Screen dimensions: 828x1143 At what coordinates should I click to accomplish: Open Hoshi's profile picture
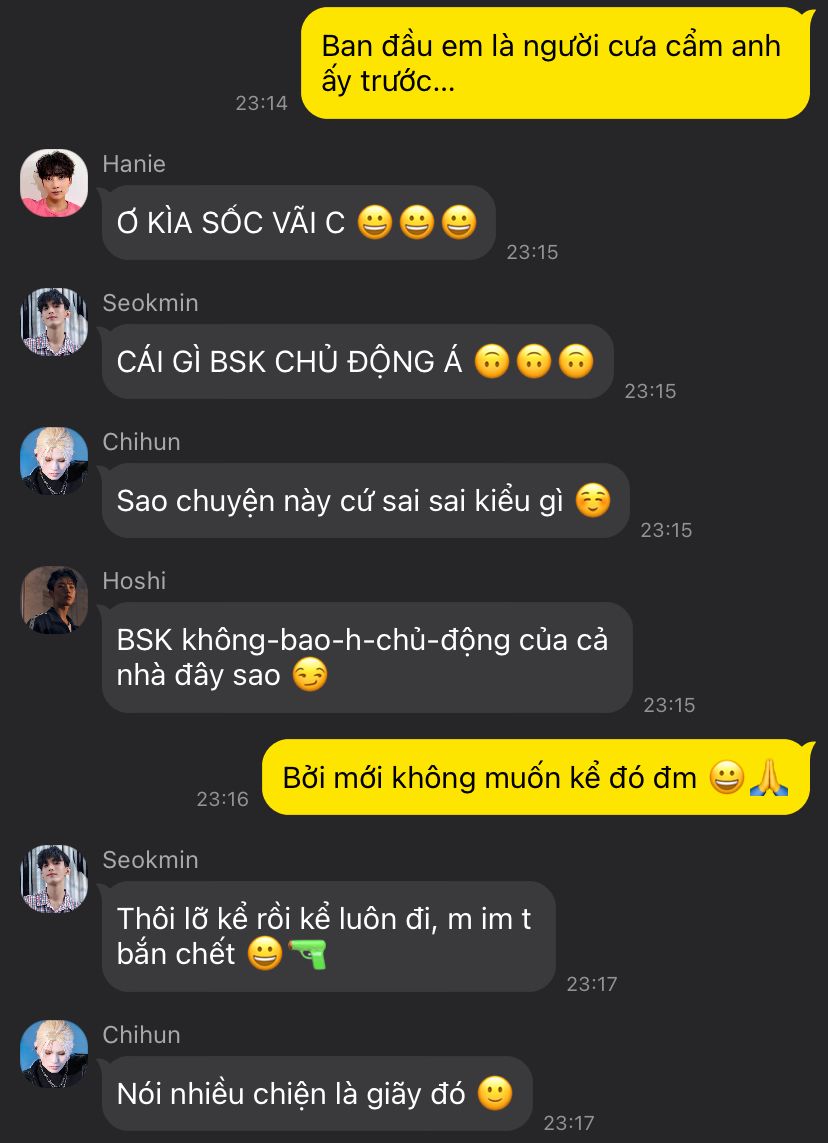54,600
